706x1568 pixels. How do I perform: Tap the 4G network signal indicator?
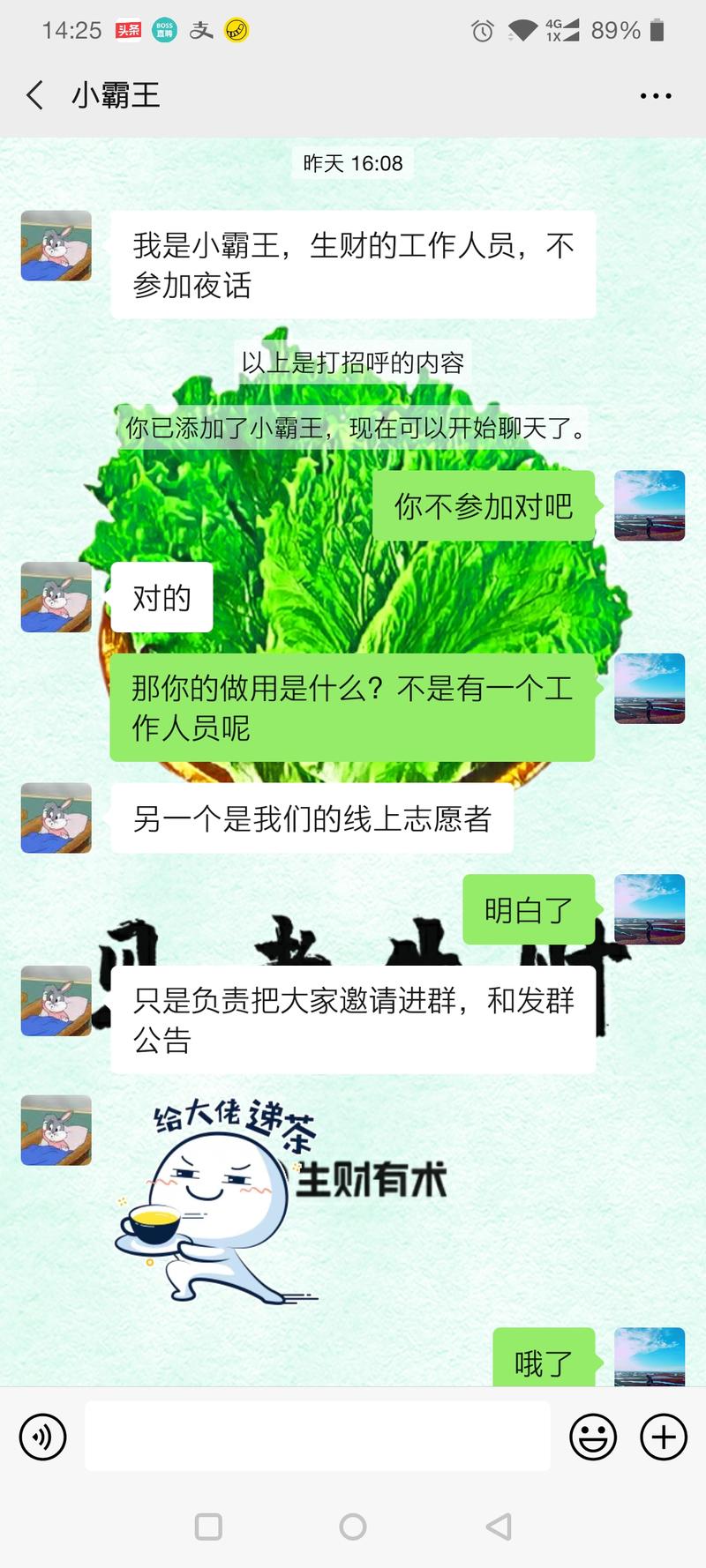pos(559,29)
